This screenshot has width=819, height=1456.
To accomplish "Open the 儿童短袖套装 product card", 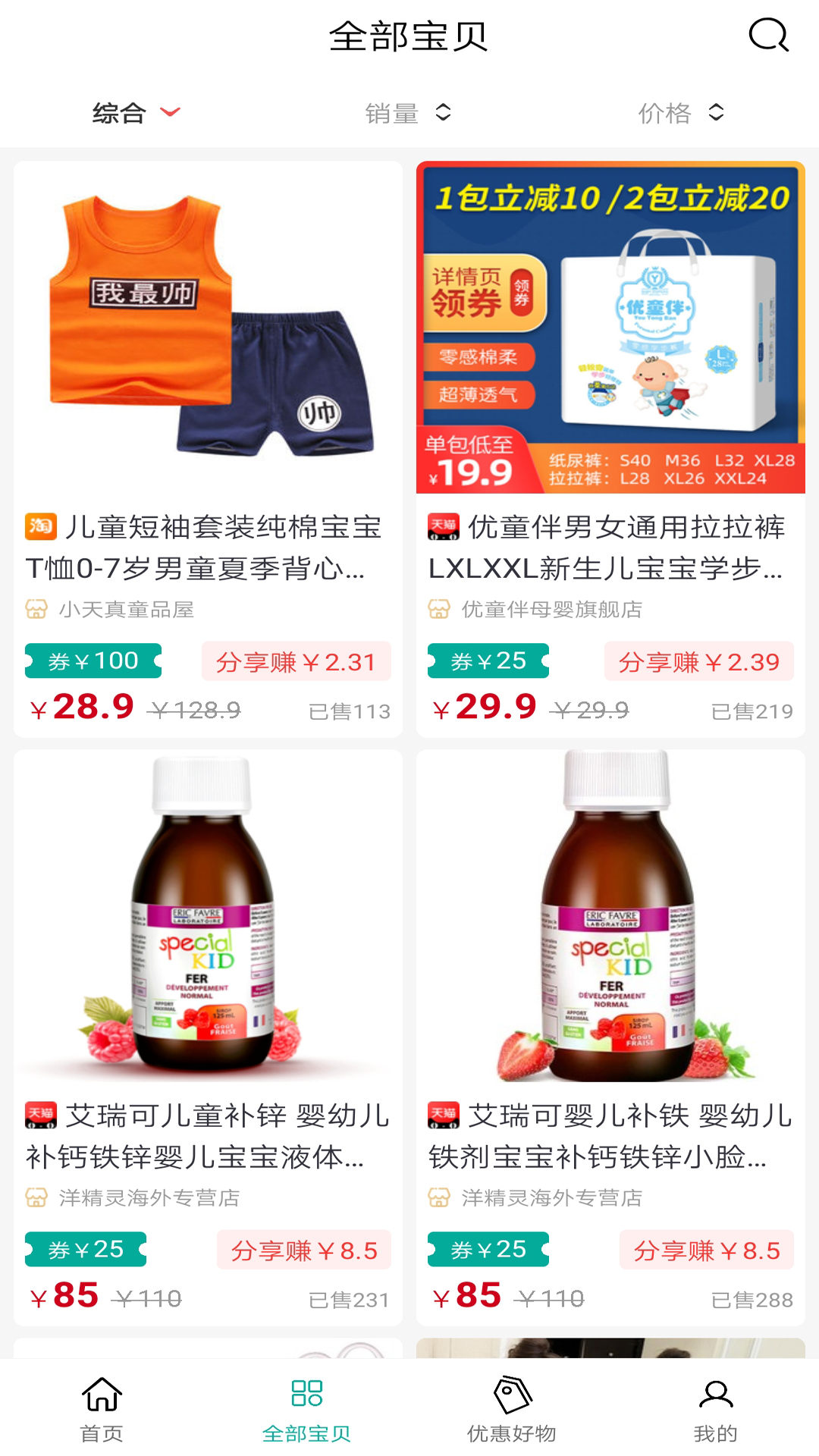I will 208,328.
